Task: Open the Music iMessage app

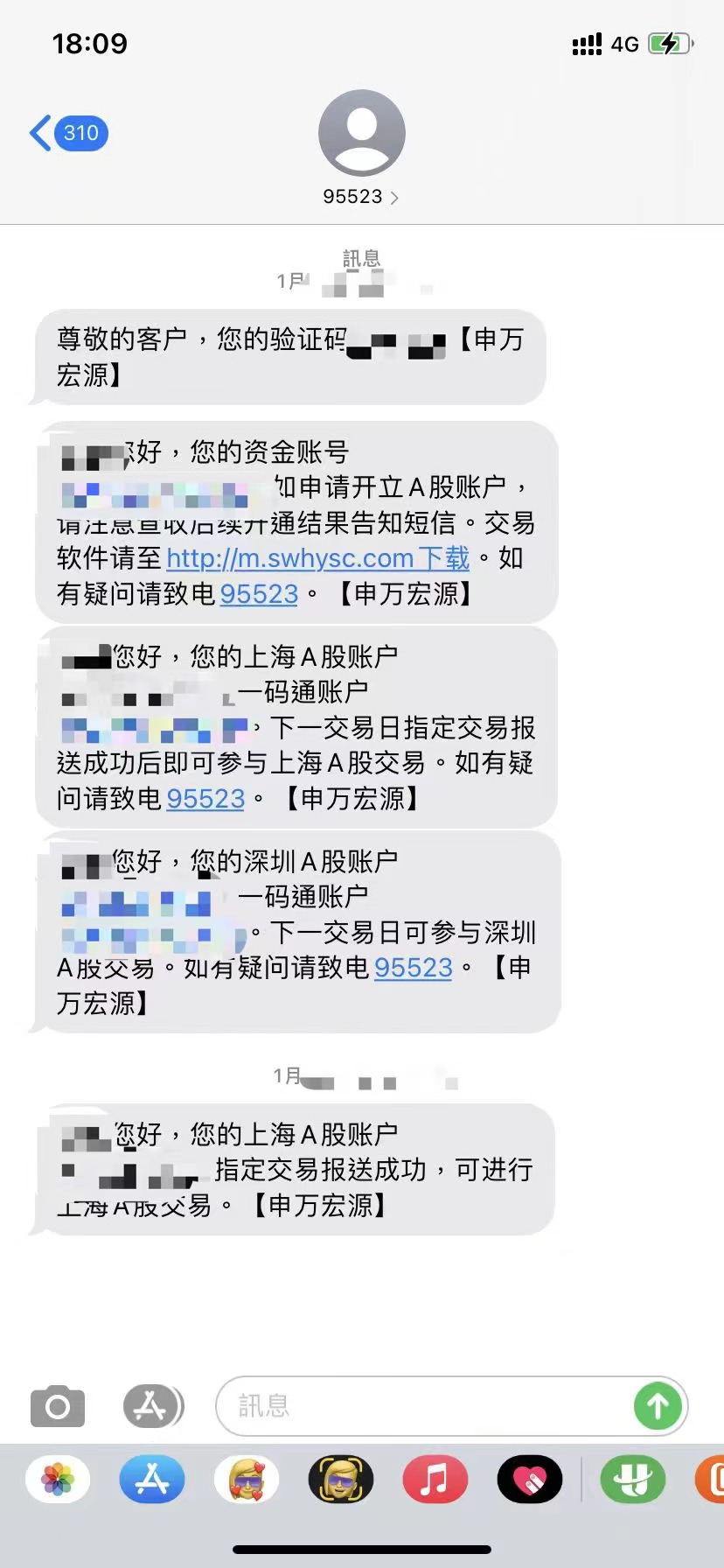Action: click(x=435, y=1480)
